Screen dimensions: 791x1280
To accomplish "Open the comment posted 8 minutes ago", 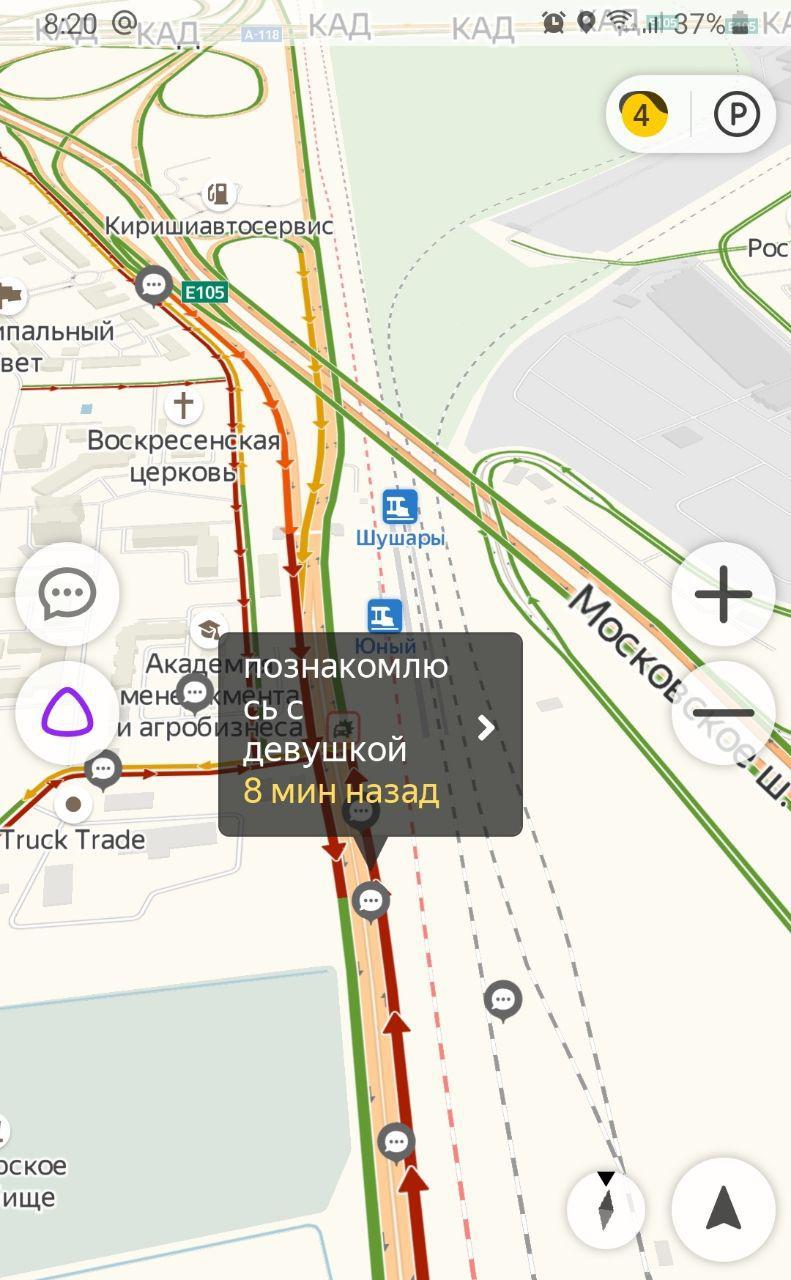I will tap(370, 734).
